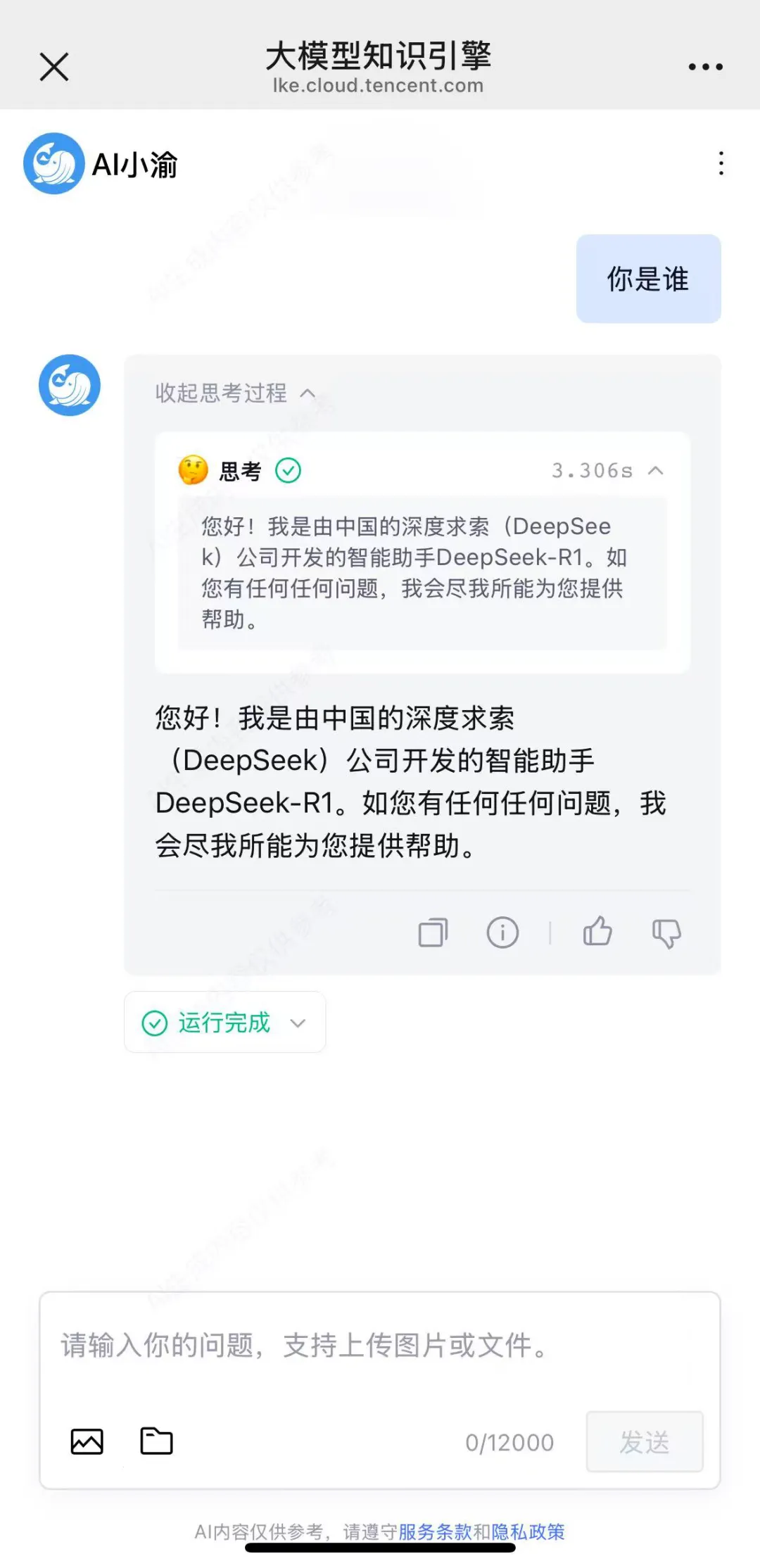Open the AI小渝 vertical overflow menu
760x1568 pixels.
pyautogui.click(x=721, y=163)
